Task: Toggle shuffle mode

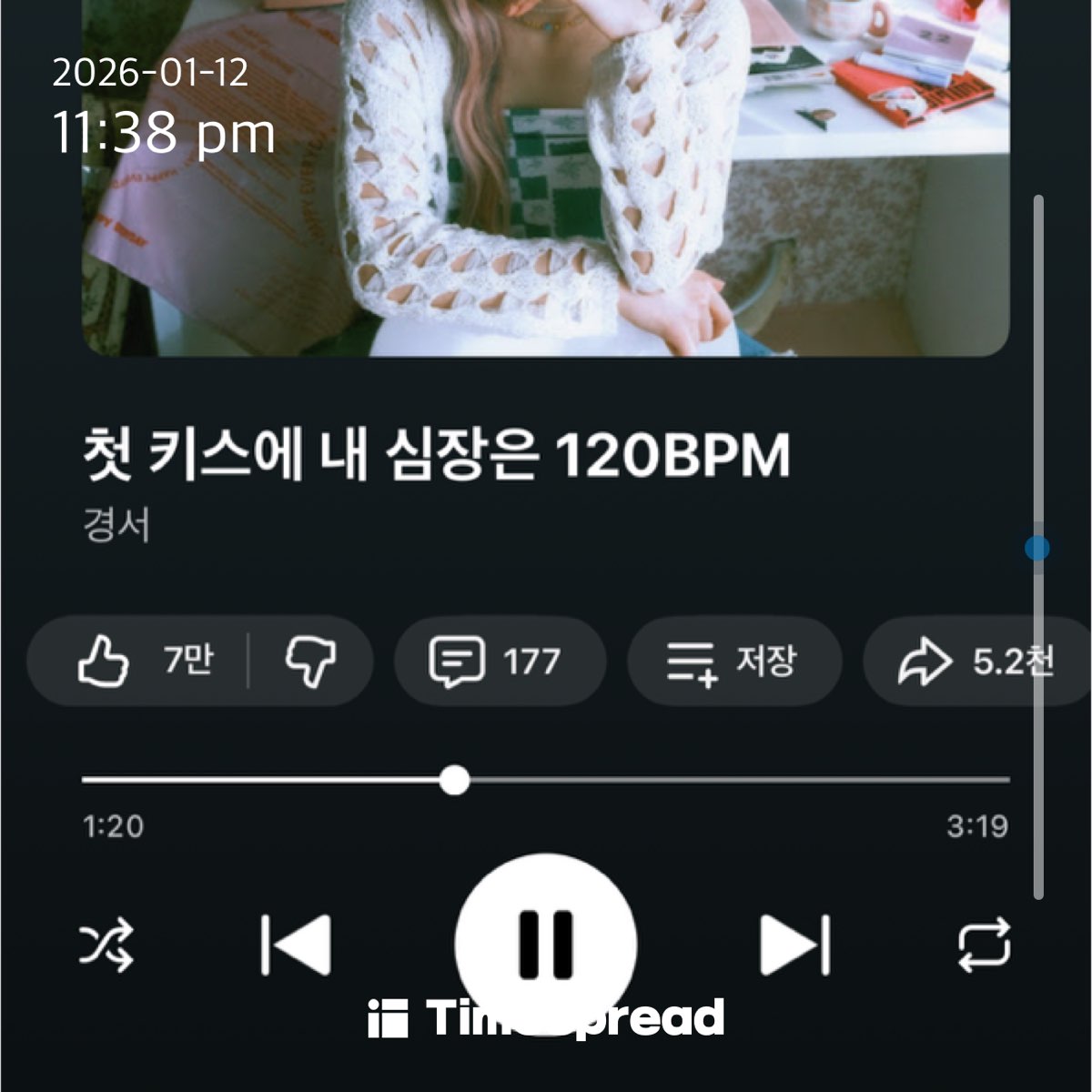Action: pos(106,945)
